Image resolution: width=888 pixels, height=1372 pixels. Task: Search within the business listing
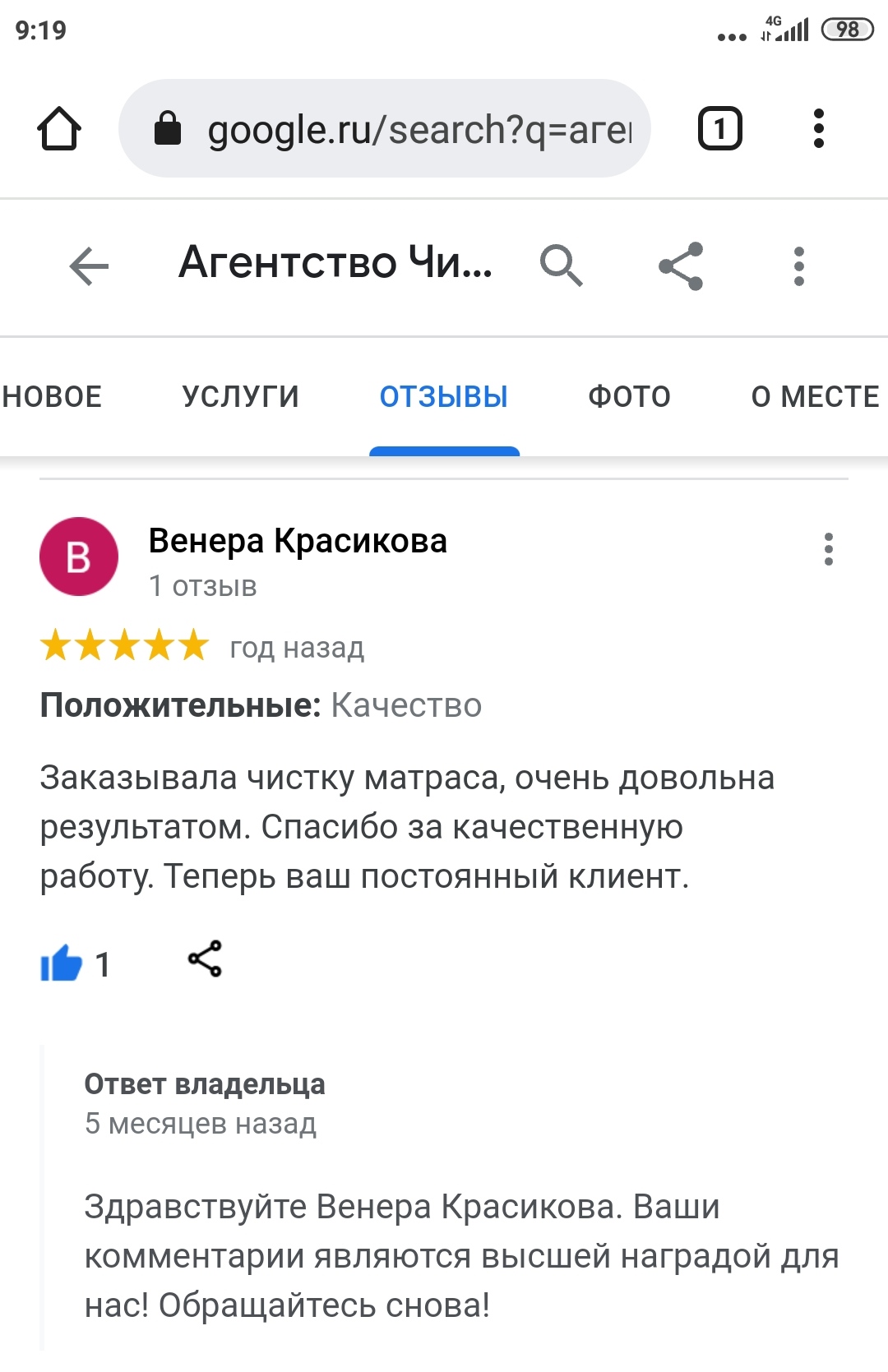point(561,266)
